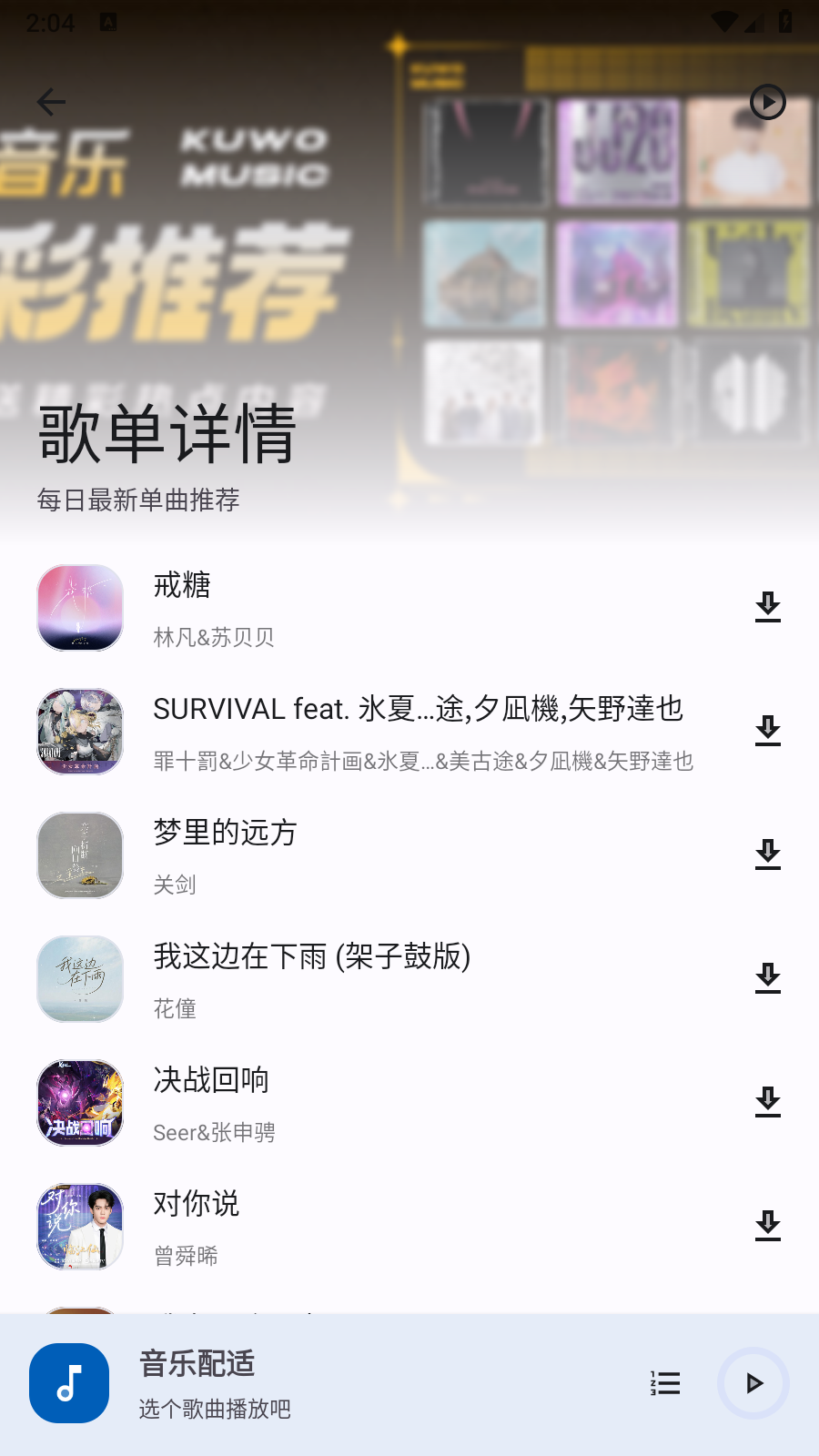Download 决战回响
This screenshot has width=819, height=1456.
768,1102
